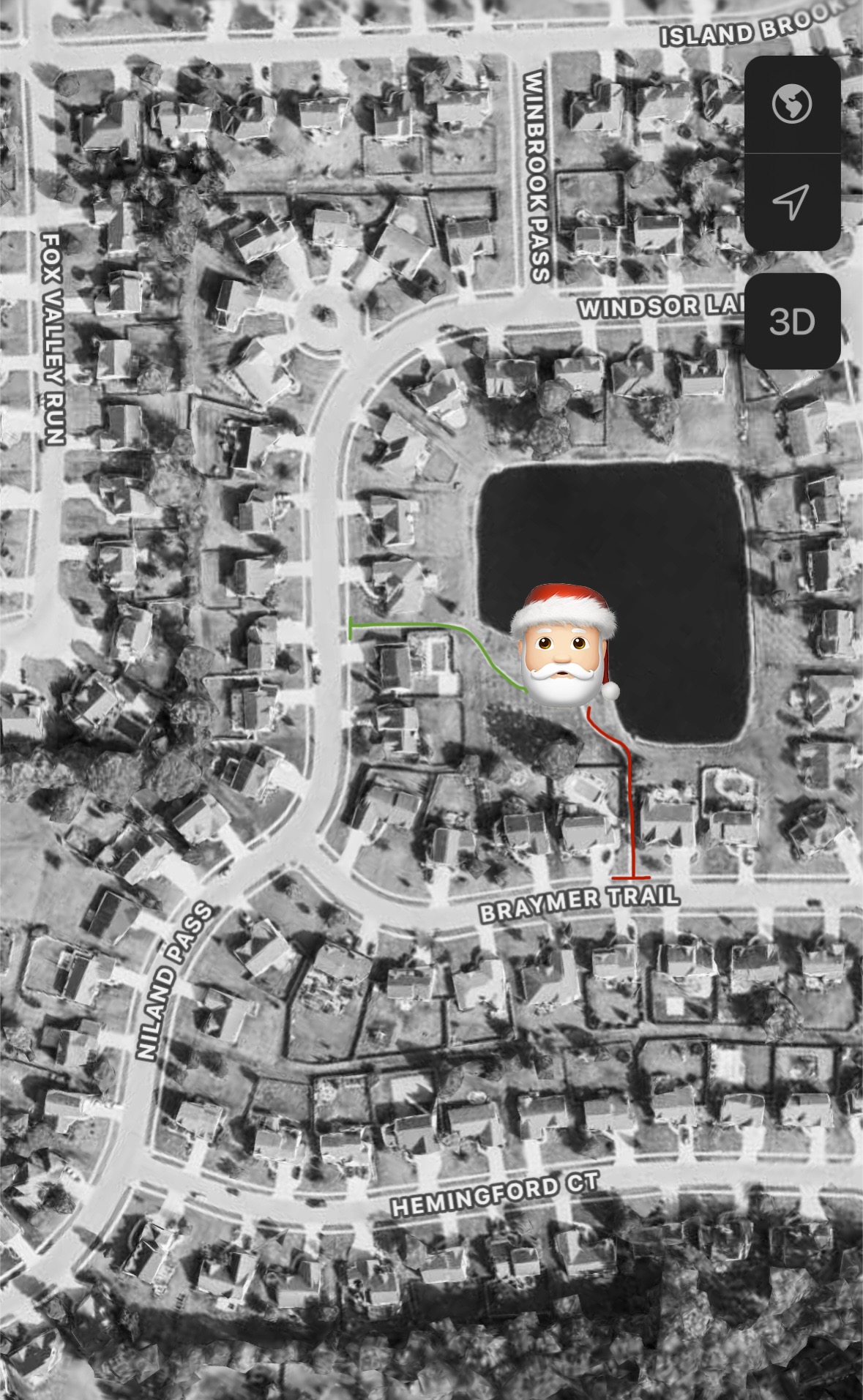Switch the map to 3D view
This screenshot has height=1400, width=863.
click(792, 321)
